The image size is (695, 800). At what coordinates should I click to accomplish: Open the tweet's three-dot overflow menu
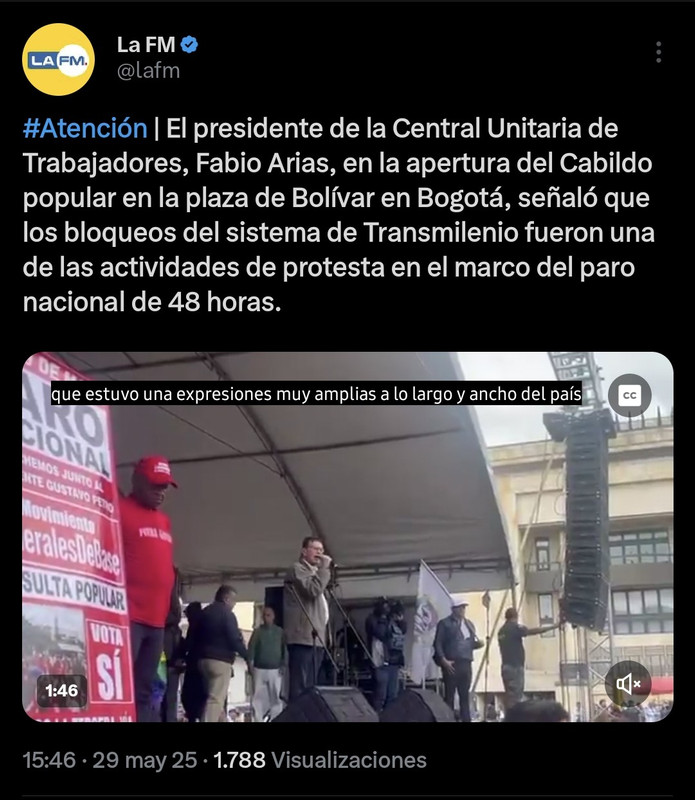[657, 53]
